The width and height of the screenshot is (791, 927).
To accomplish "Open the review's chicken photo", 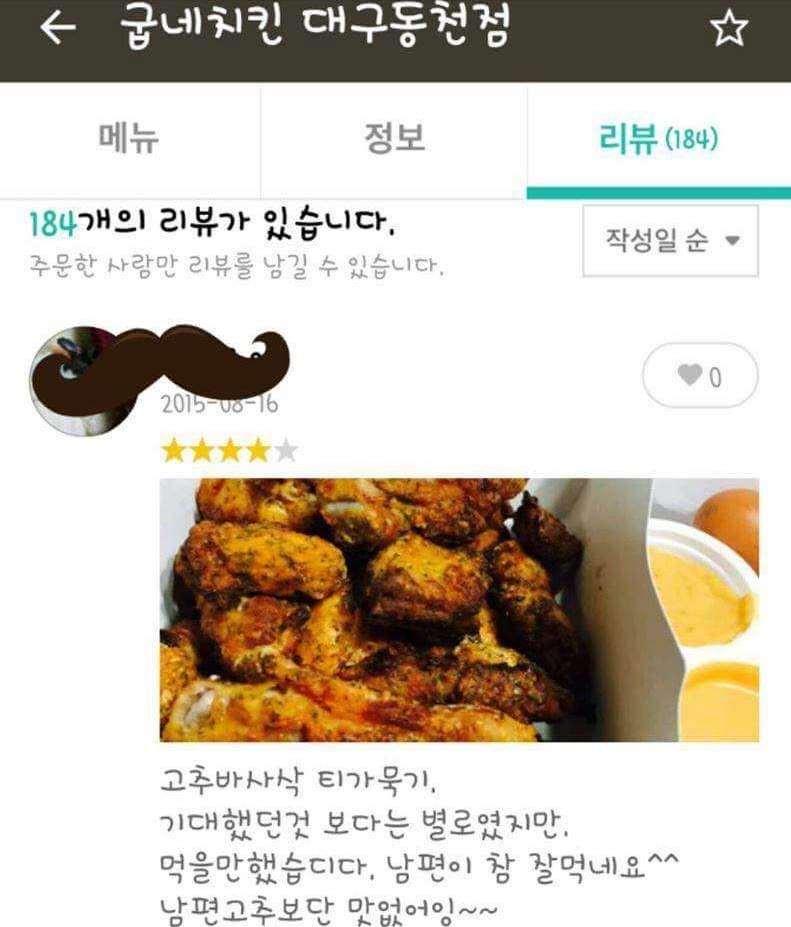I will (x=459, y=609).
